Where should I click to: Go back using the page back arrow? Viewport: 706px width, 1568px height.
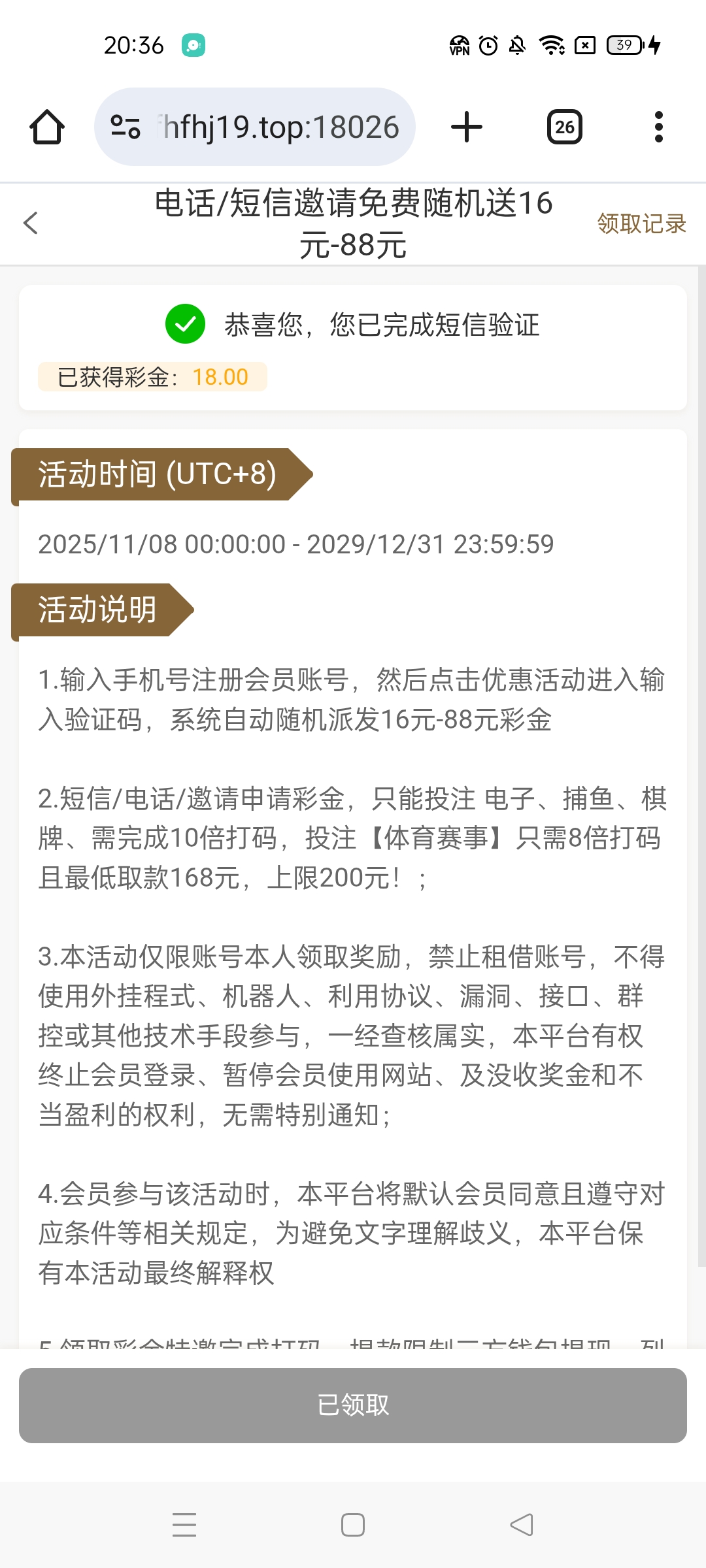click(x=31, y=223)
